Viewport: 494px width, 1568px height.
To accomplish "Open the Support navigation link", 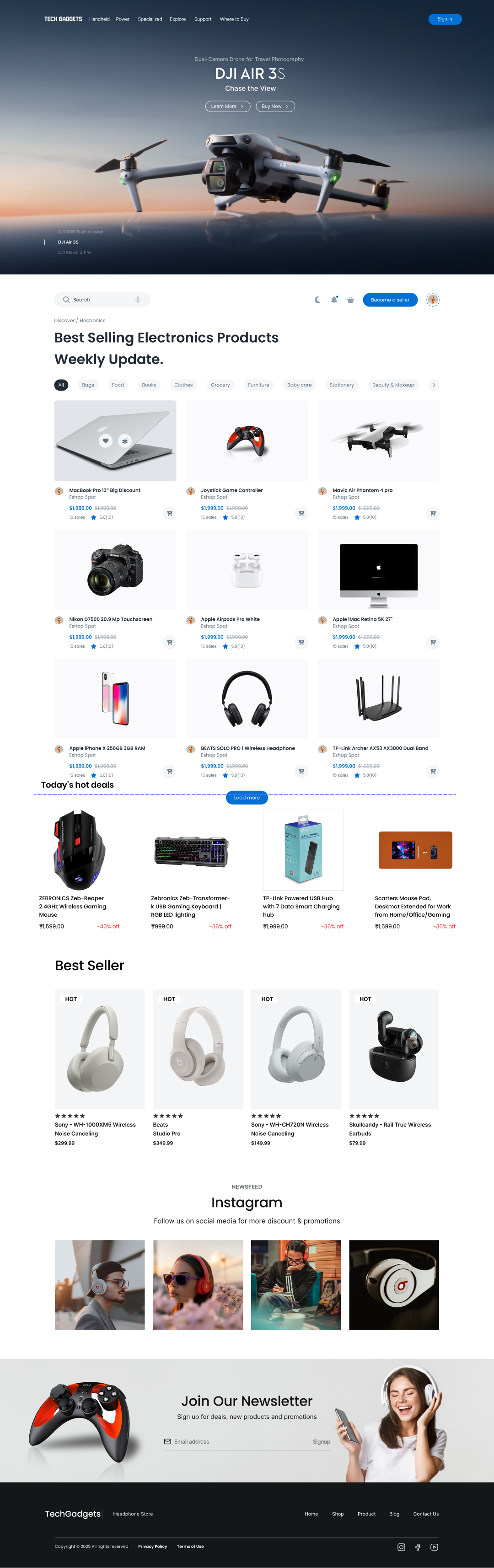I will (203, 20).
